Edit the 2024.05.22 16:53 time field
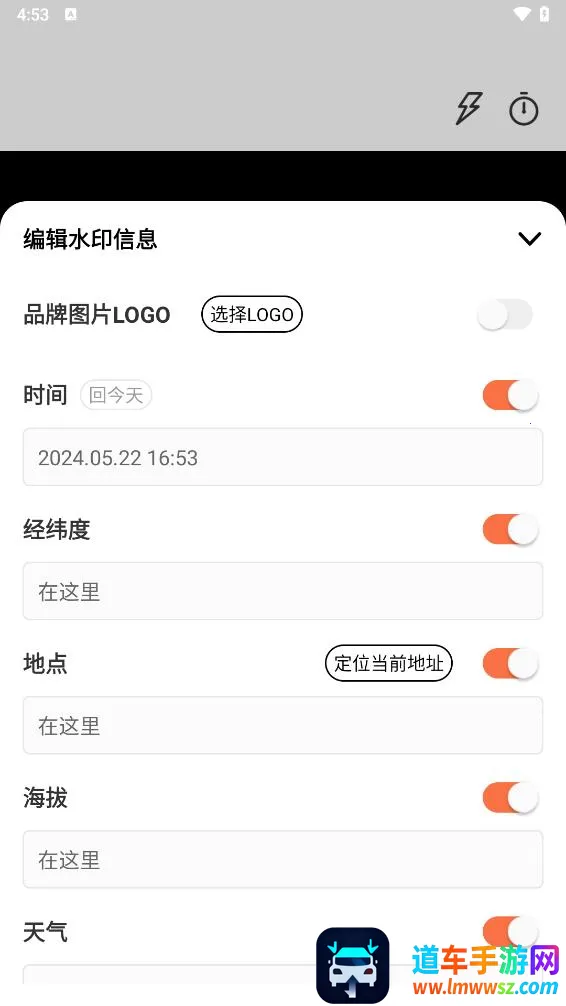Image resolution: width=566 pixels, height=1006 pixels. coord(283,457)
